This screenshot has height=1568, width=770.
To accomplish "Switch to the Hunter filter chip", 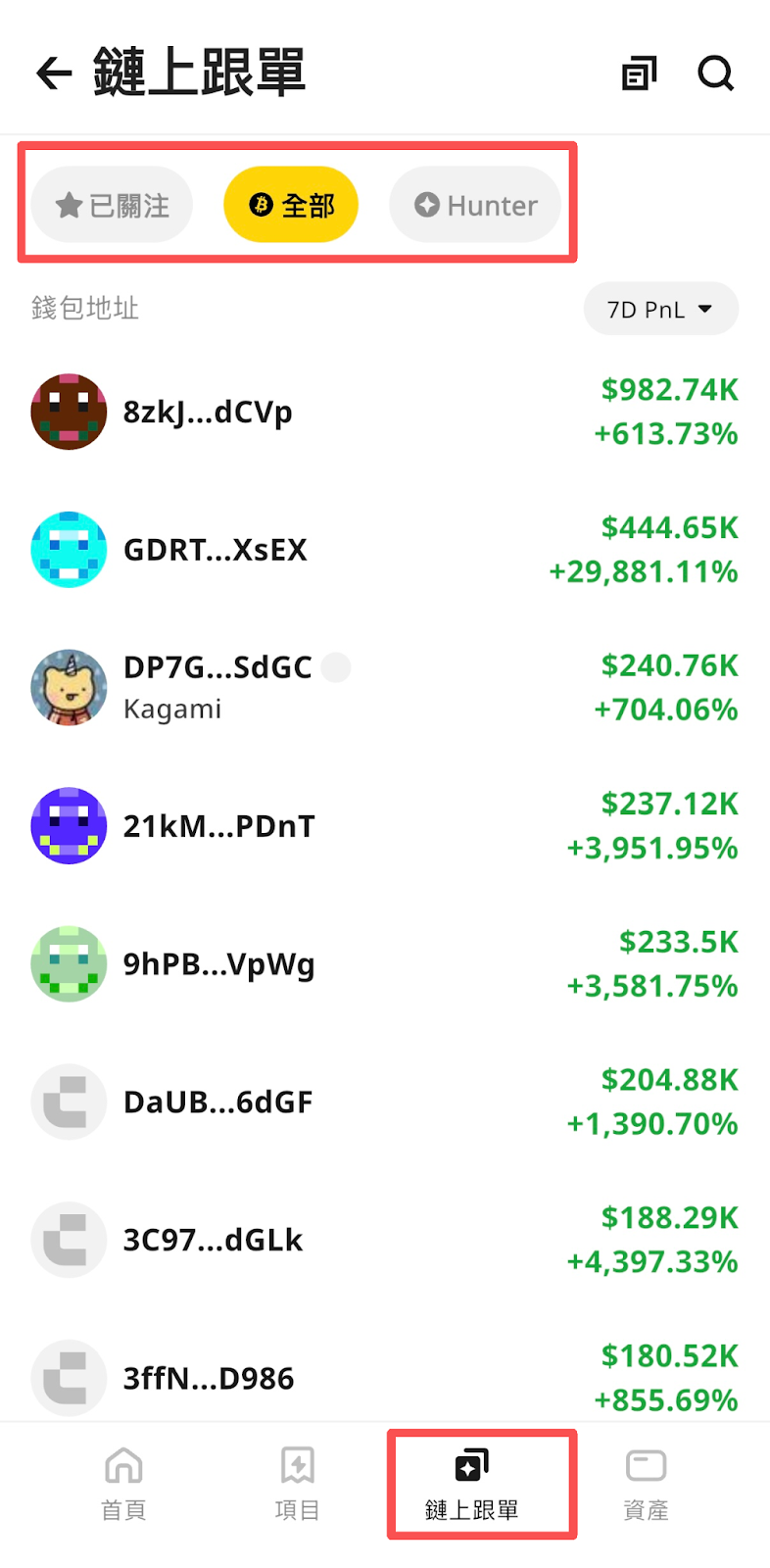I will coord(475,206).
